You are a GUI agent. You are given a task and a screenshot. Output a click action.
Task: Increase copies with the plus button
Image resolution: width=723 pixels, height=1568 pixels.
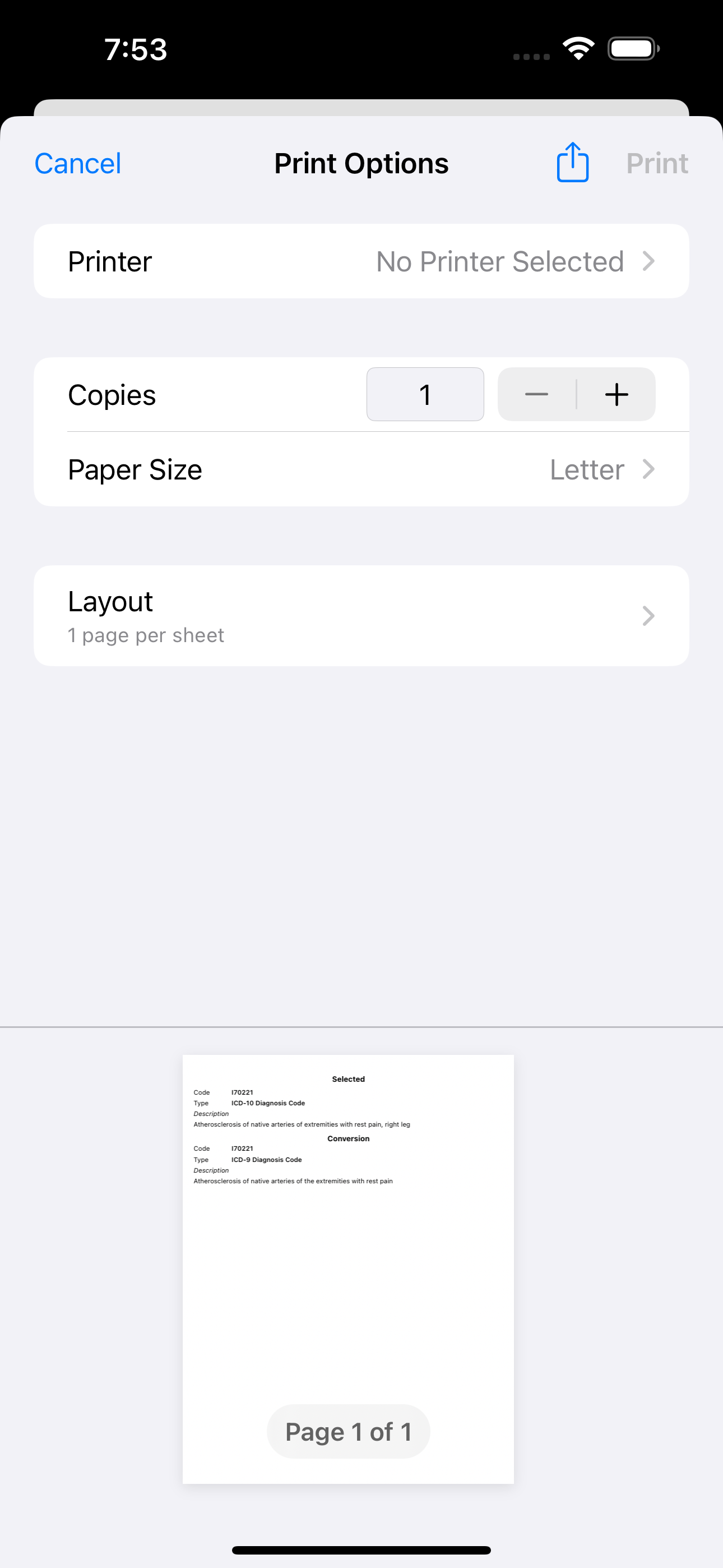pyautogui.click(x=616, y=394)
